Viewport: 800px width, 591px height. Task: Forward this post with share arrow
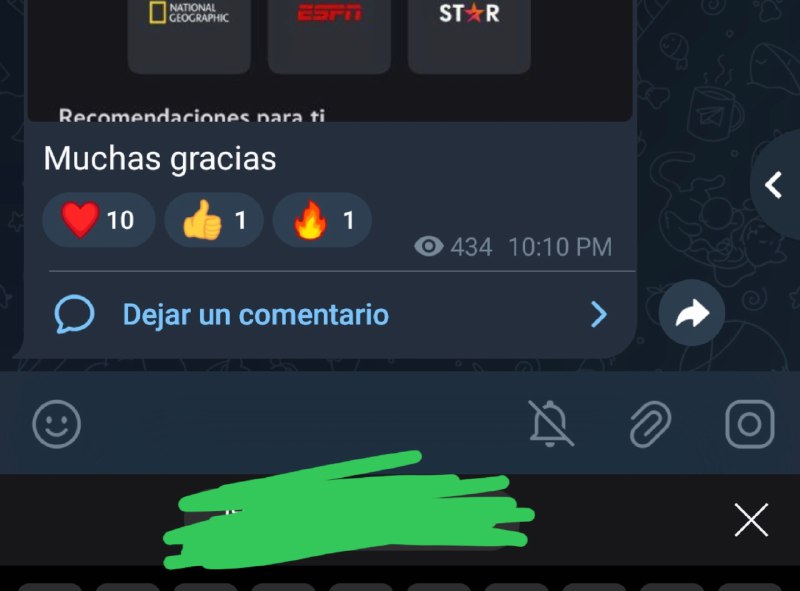pos(692,315)
